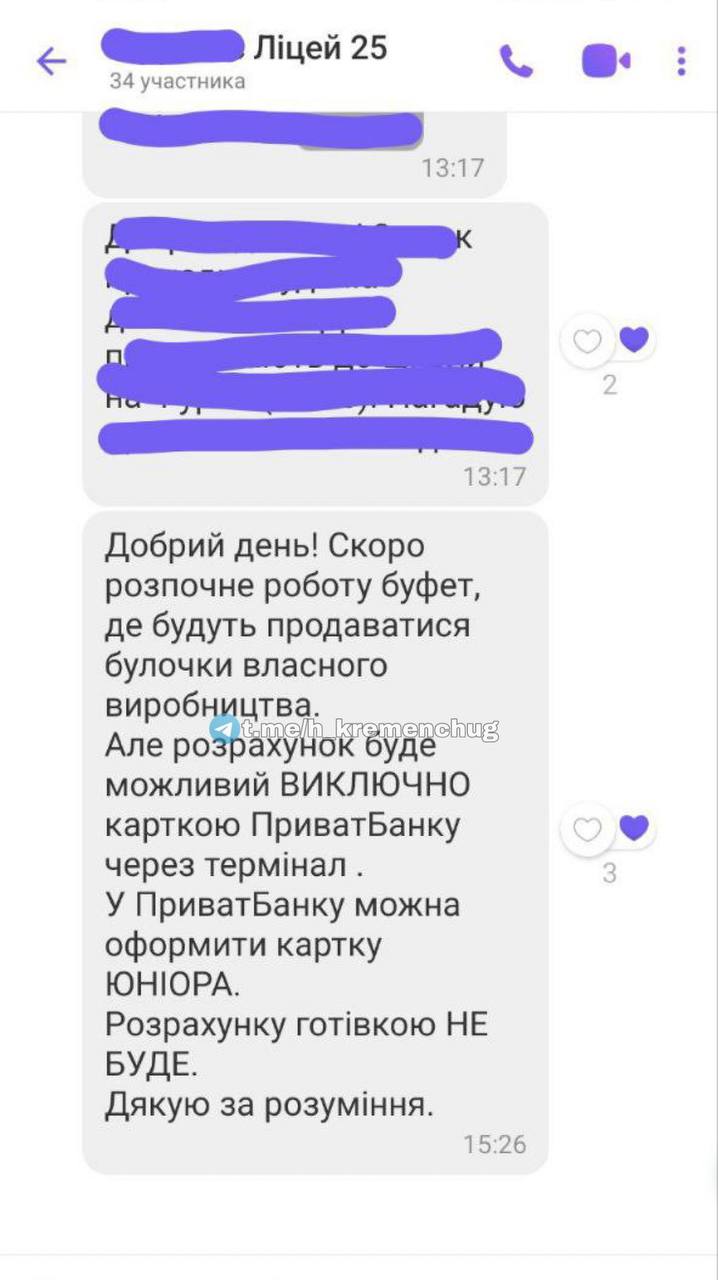718x1280 pixels.
Task: Open the three-dot overflow menu
Action: tap(681, 62)
